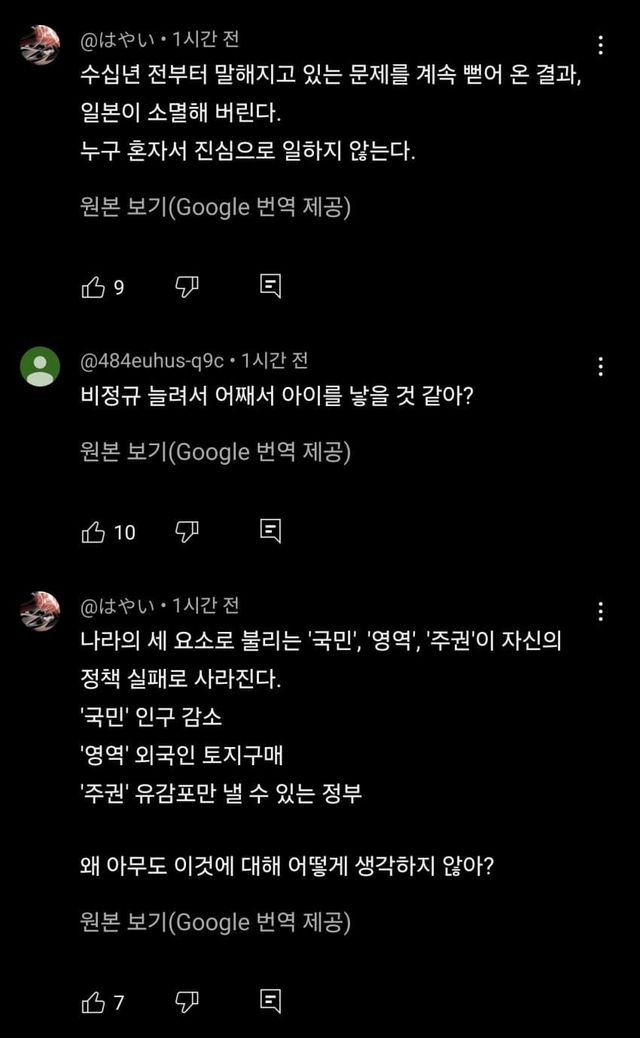Screen dimensions: 640x1038
Task: Like the comment starting with '수십년 전부터'
Action: coord(93,287)
